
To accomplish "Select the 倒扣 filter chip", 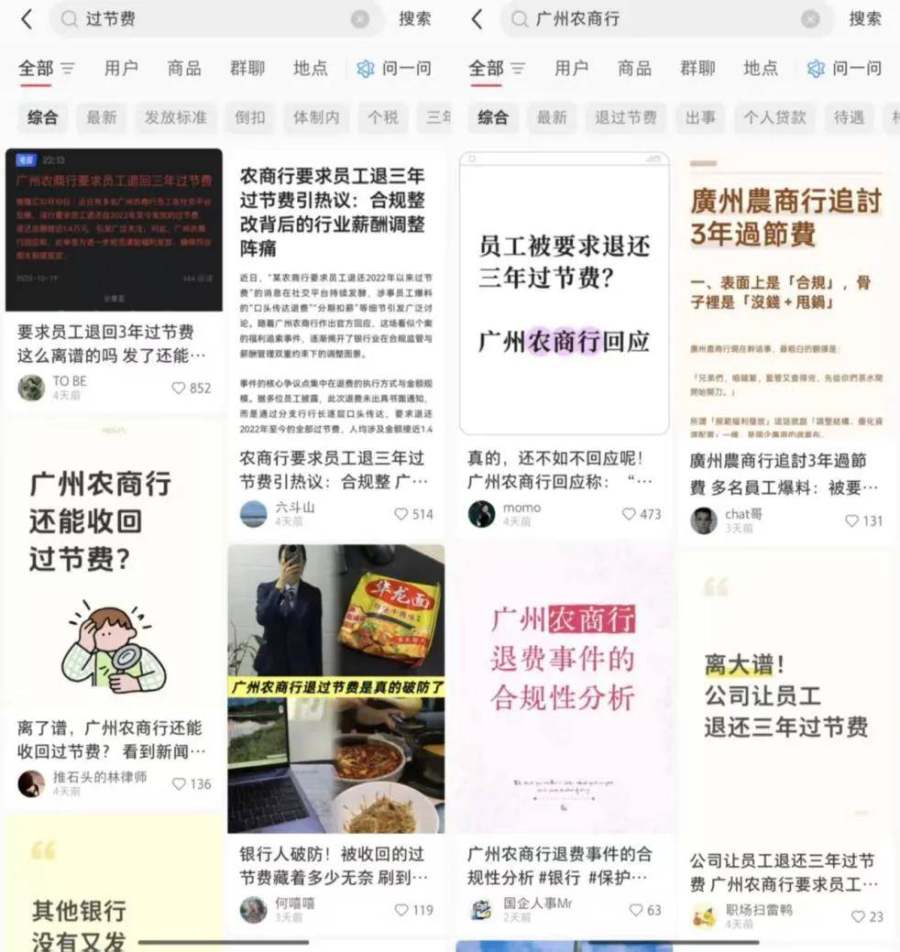I will click(250, 117).
